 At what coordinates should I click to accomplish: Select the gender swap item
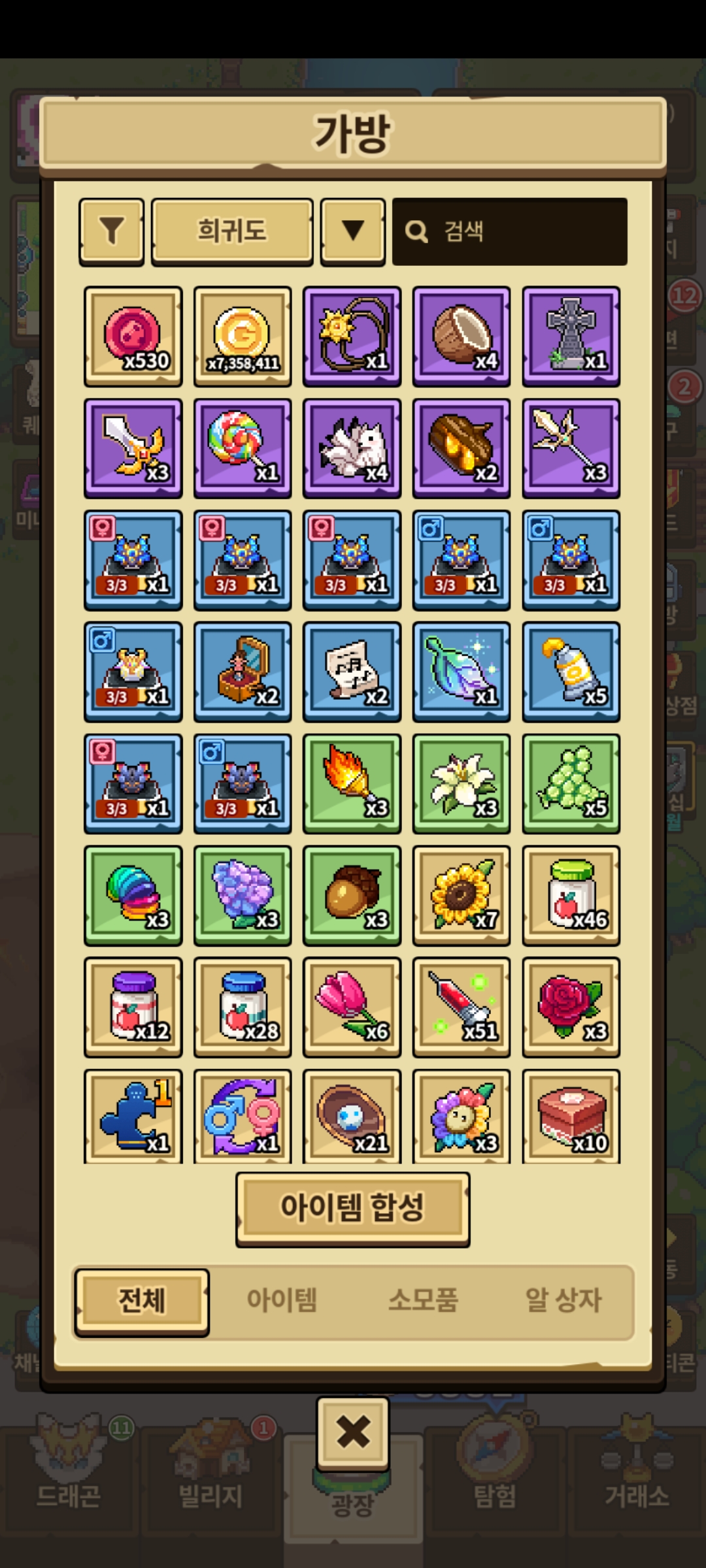(243, 1116)
